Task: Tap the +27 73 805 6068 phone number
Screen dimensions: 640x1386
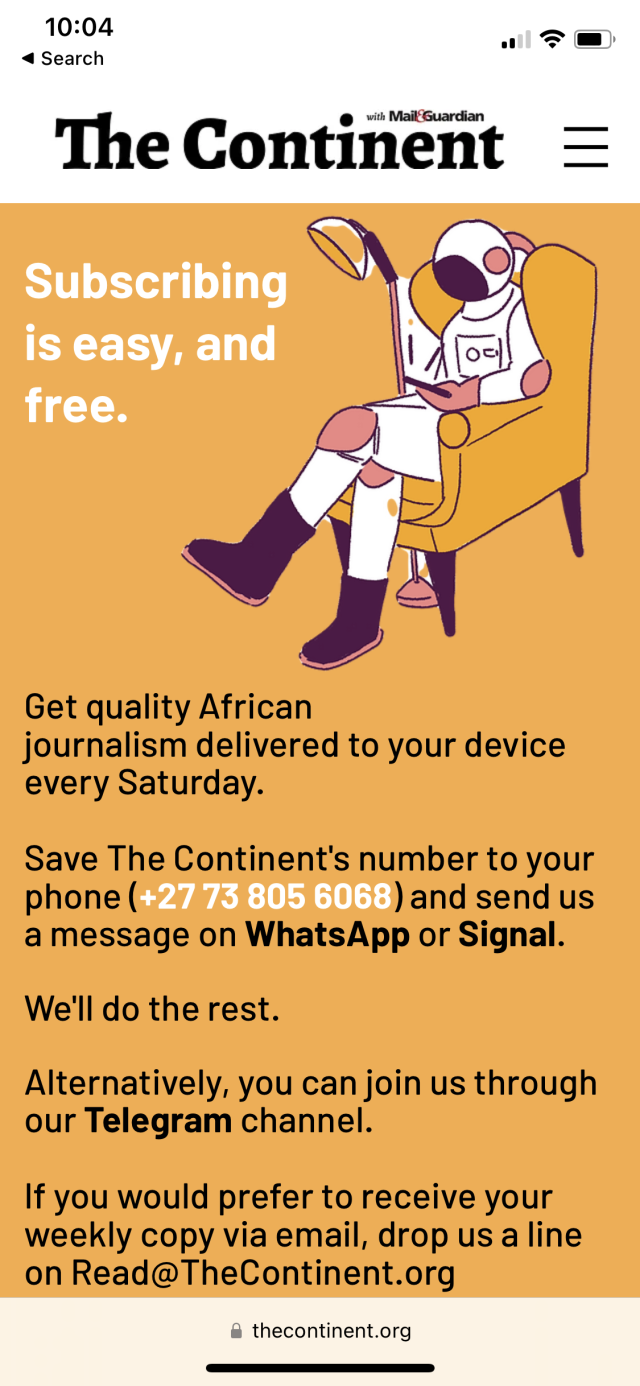Action: (x=265, y=897)
